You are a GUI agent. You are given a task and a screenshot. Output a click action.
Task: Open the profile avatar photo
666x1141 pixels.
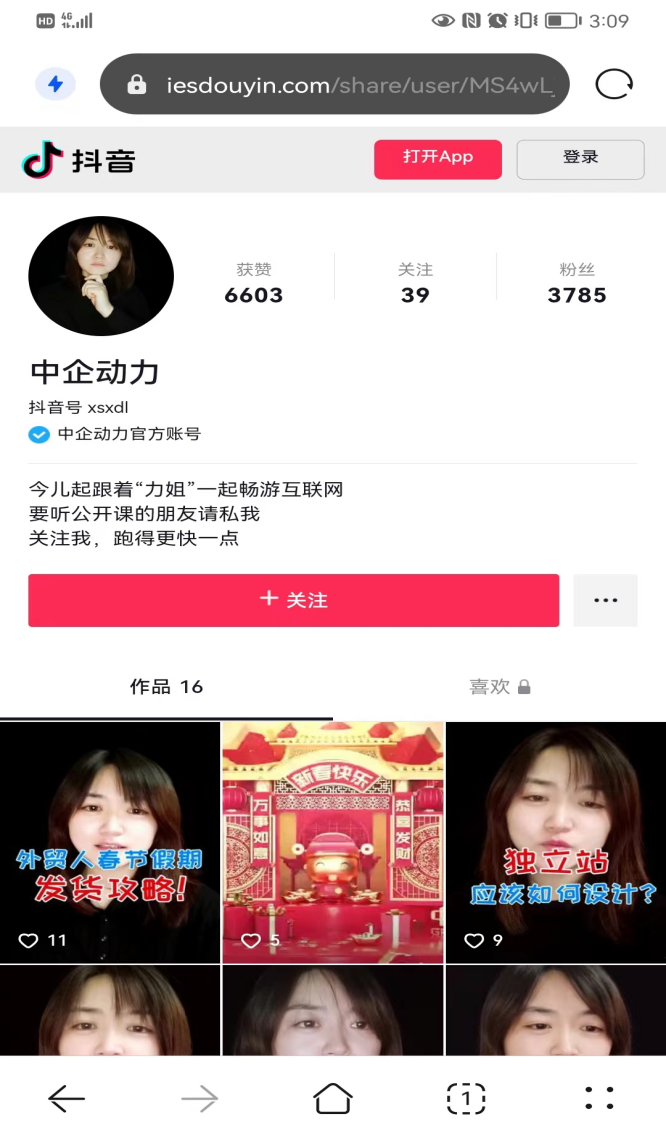click(101, 276)
